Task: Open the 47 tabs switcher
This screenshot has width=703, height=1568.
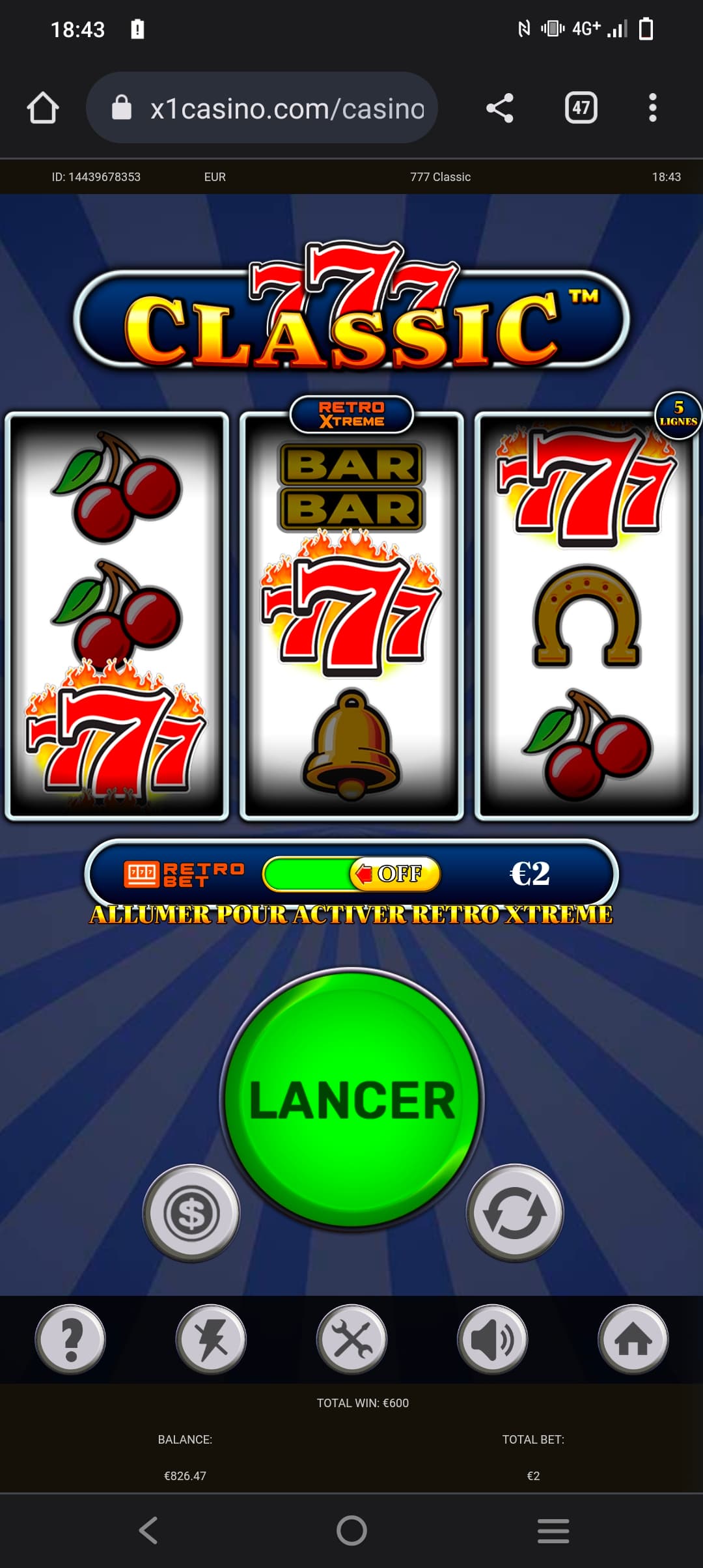Action: pos(581,108)
